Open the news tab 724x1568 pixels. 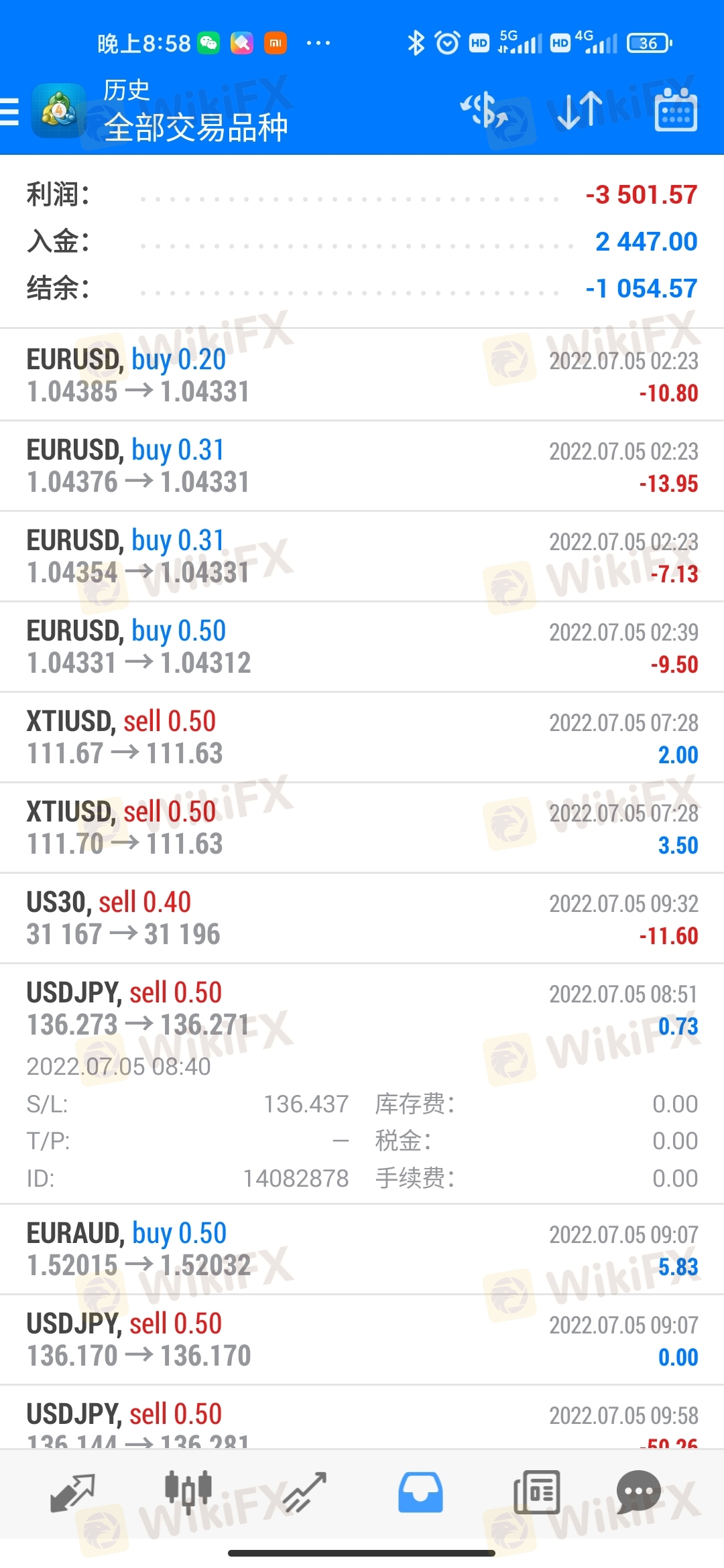click(536, 1493)
